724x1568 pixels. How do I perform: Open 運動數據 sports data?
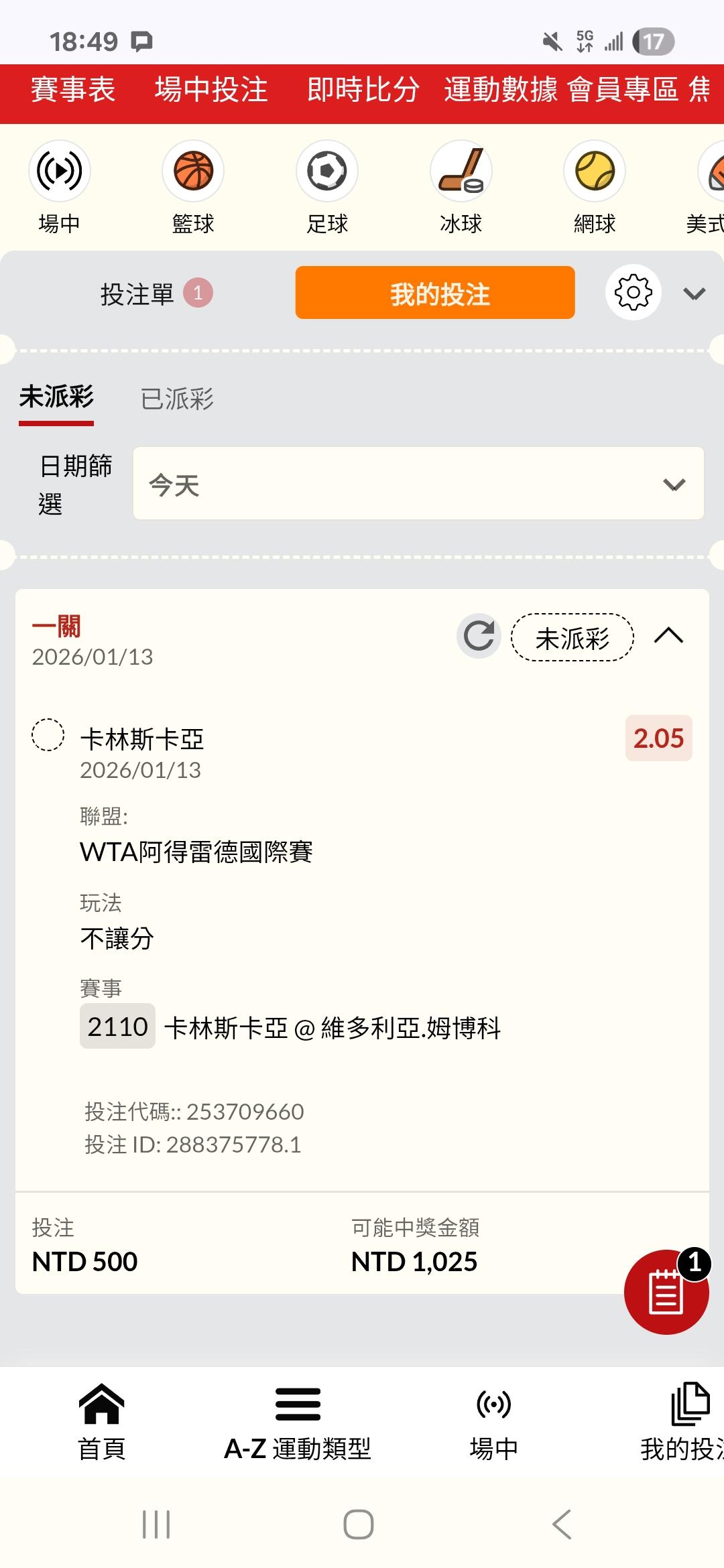click(x=500, y=90)
